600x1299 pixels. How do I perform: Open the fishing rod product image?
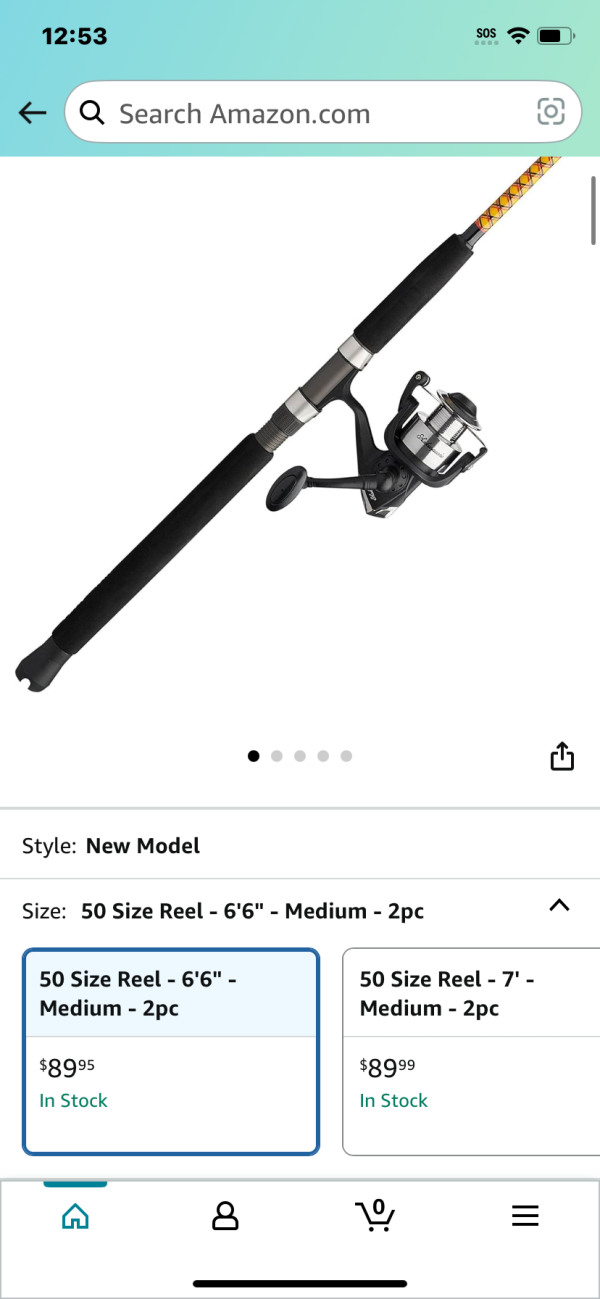tap(300, 430)
